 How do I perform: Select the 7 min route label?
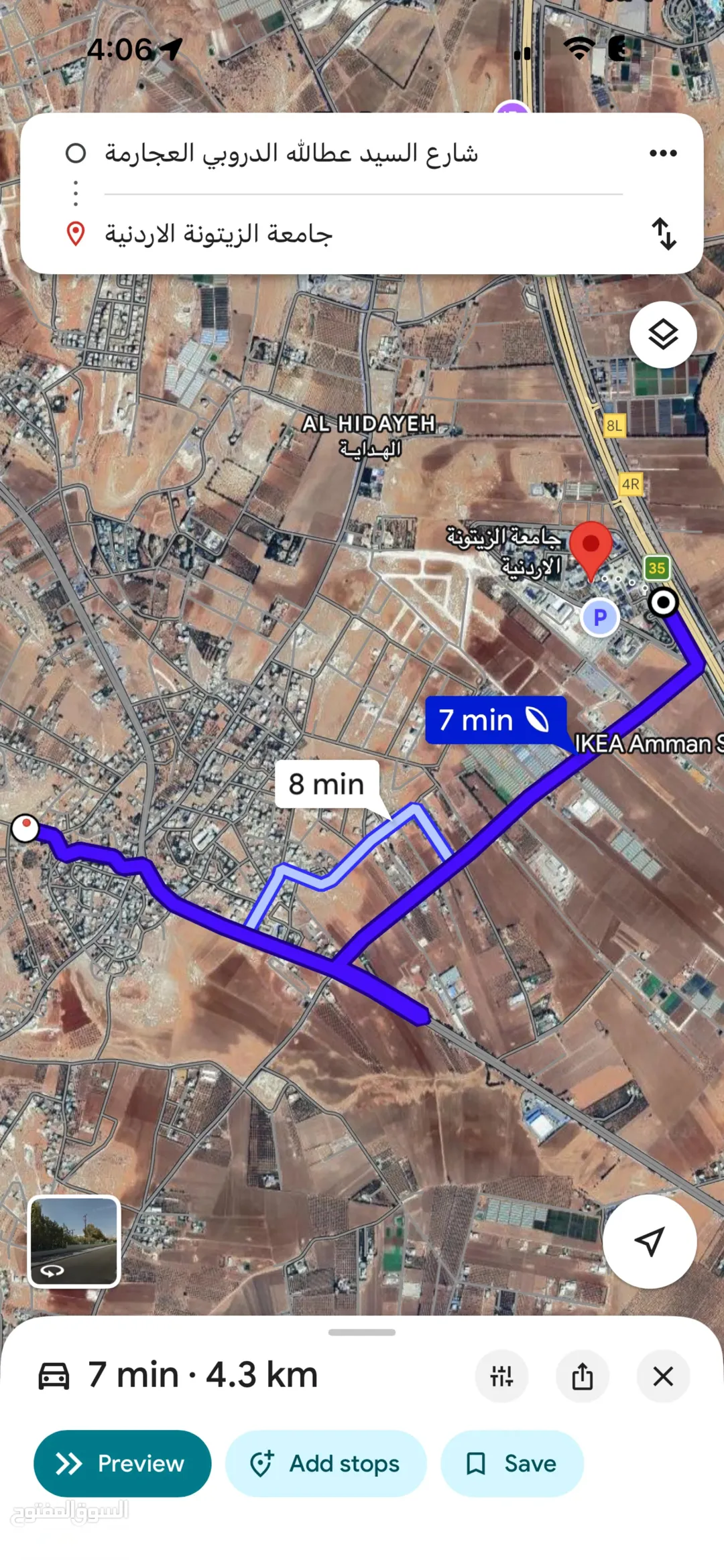tap(495, 720)
